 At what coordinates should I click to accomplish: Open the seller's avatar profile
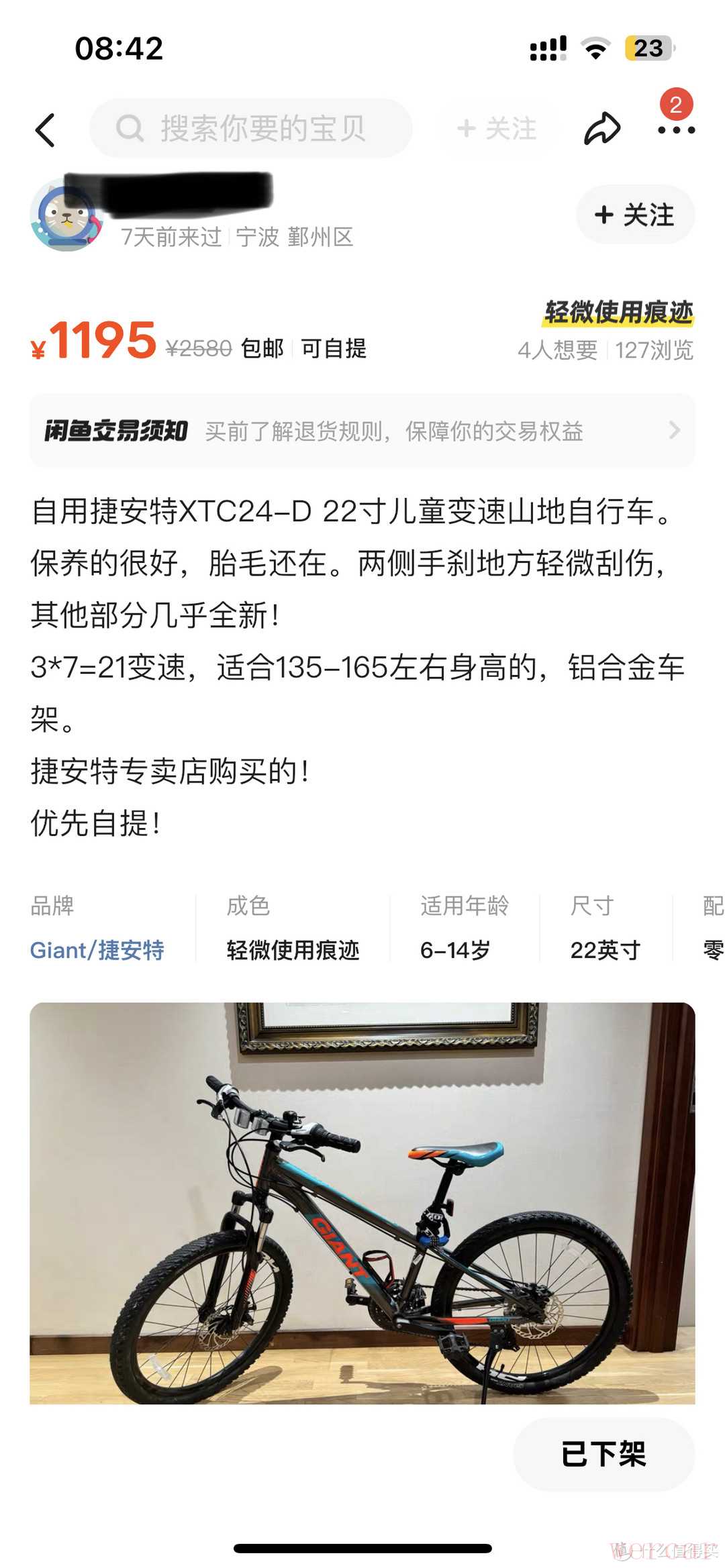coord(66,216)
